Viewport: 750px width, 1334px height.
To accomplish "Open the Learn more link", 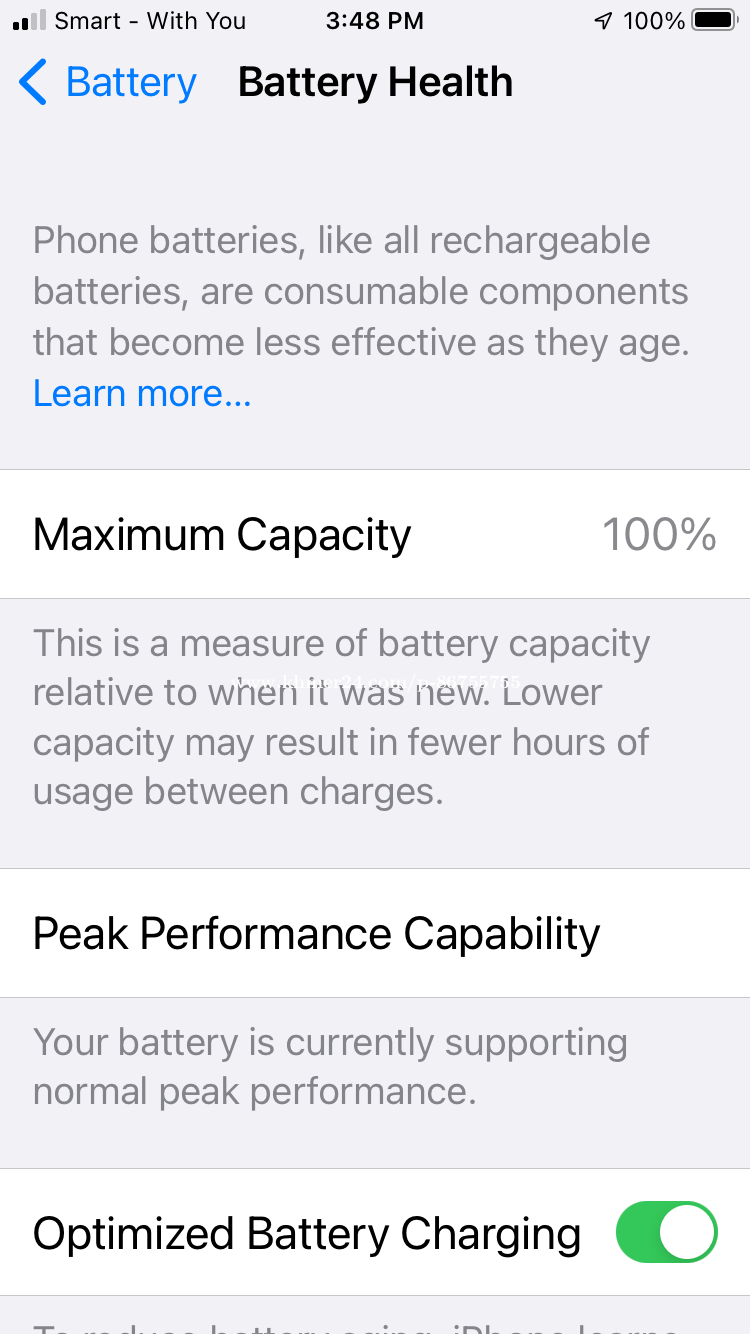I will point(142,394).
